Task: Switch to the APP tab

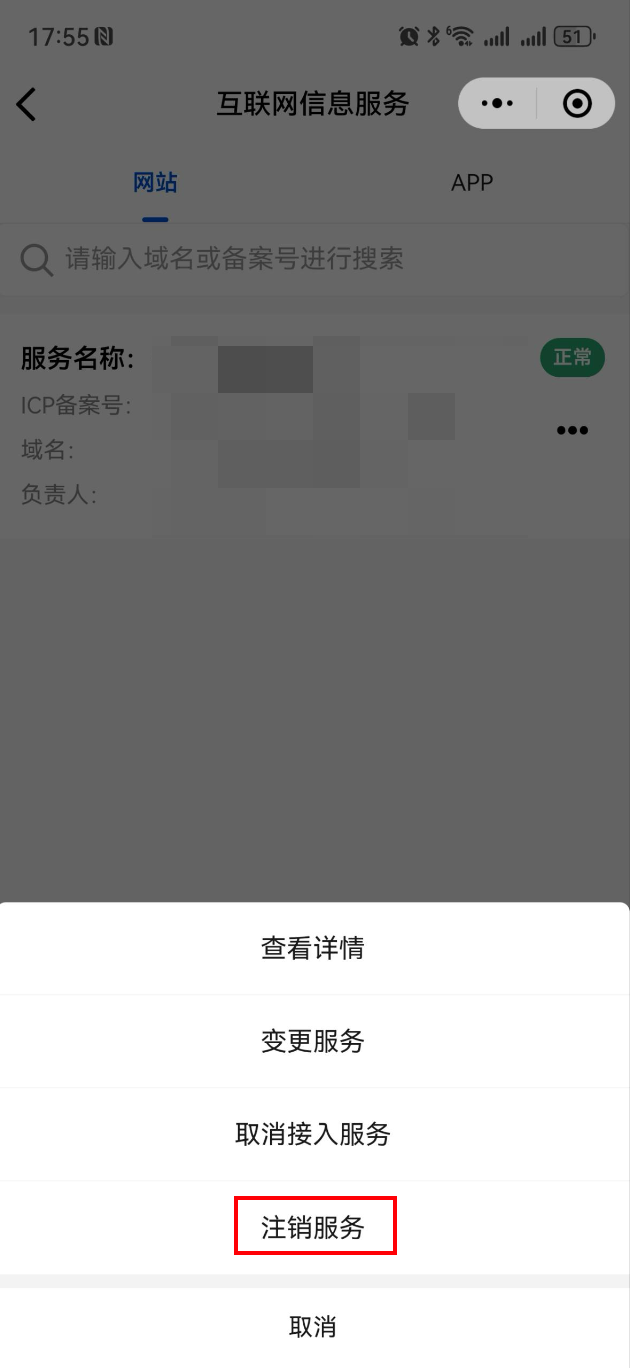Action: pyautogui.click(x=472, y=183)
